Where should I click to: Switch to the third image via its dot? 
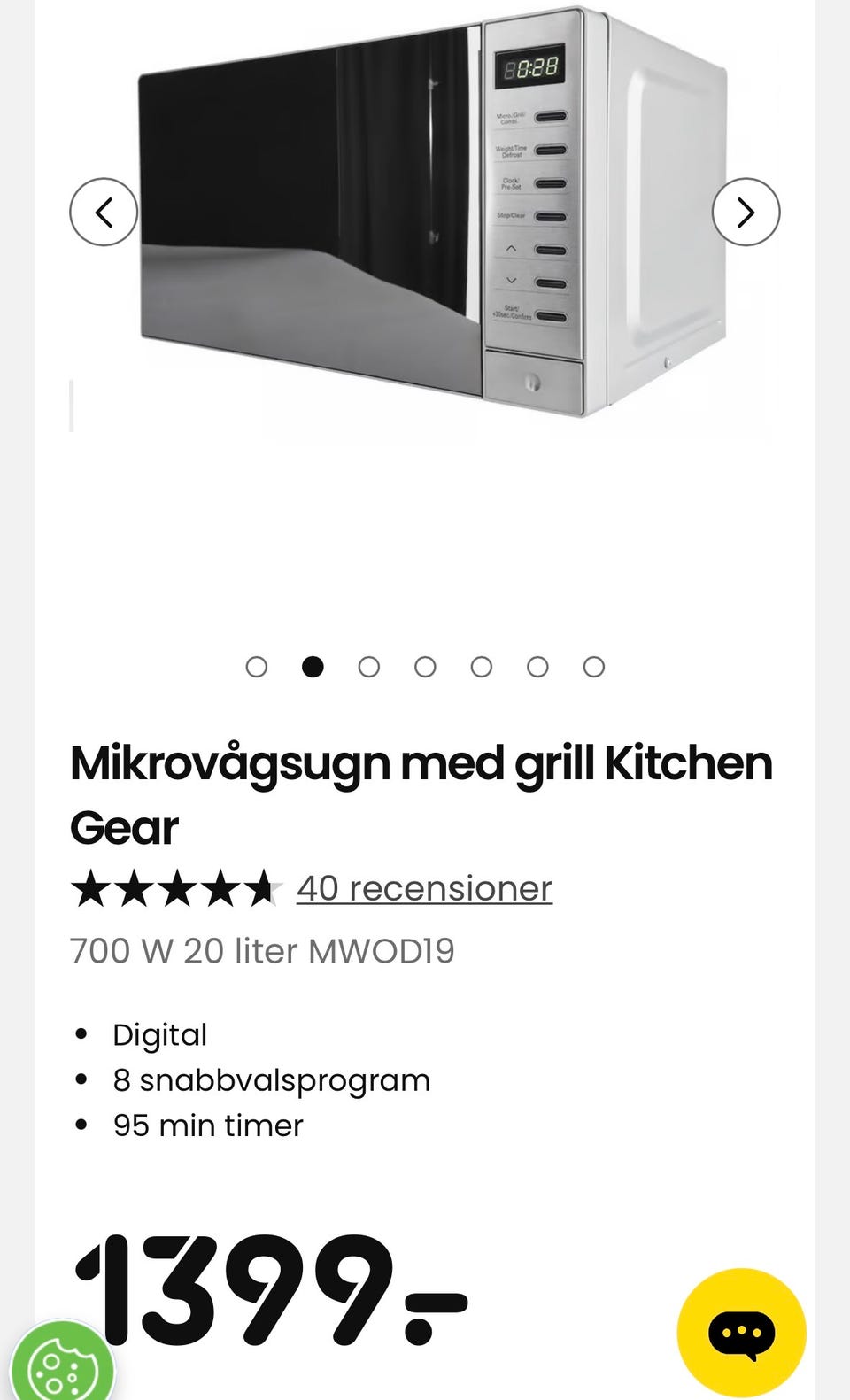(369, 667)
